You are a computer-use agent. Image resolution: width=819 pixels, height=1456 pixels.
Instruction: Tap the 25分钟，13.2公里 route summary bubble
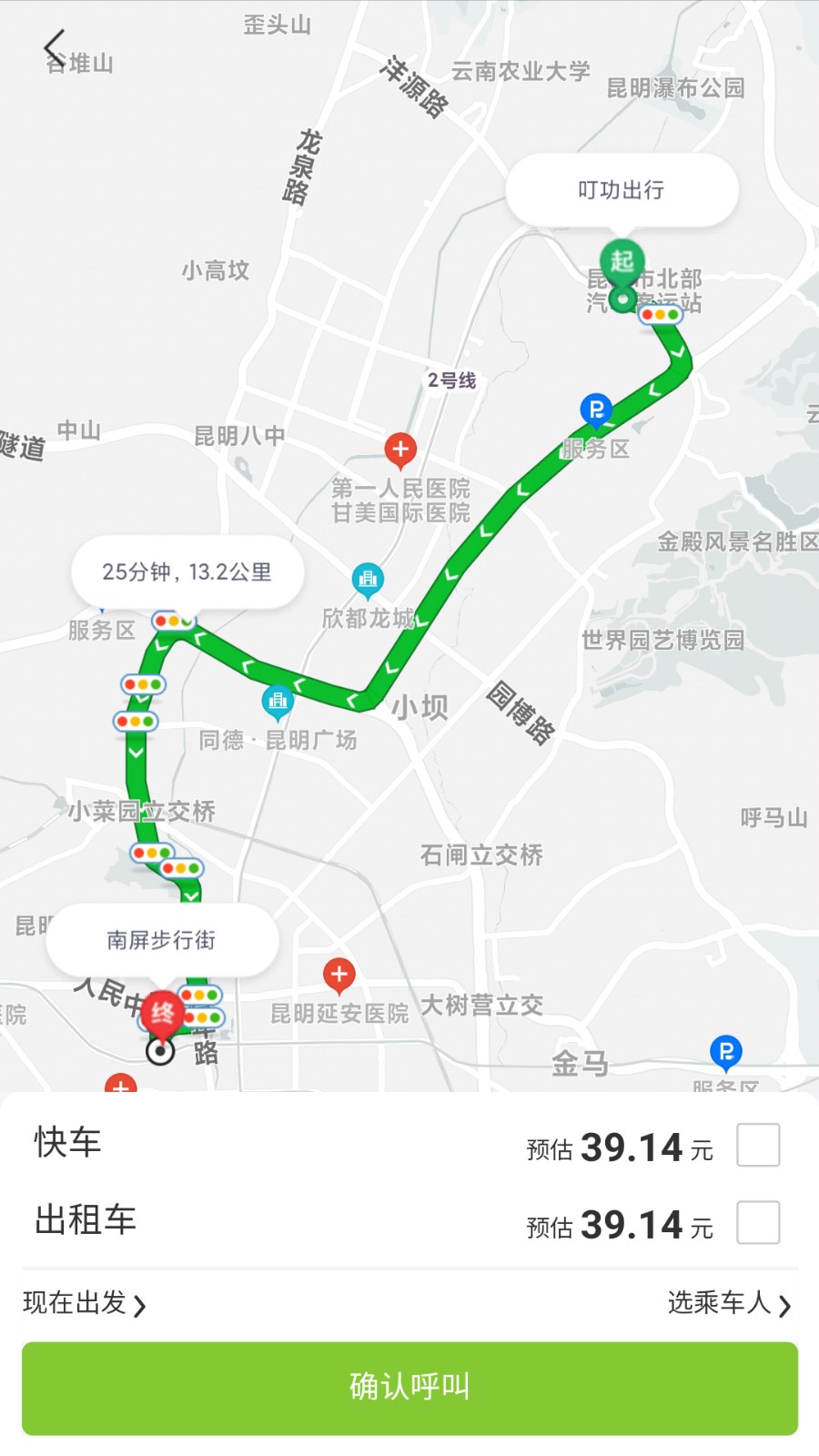click(187, 571)
